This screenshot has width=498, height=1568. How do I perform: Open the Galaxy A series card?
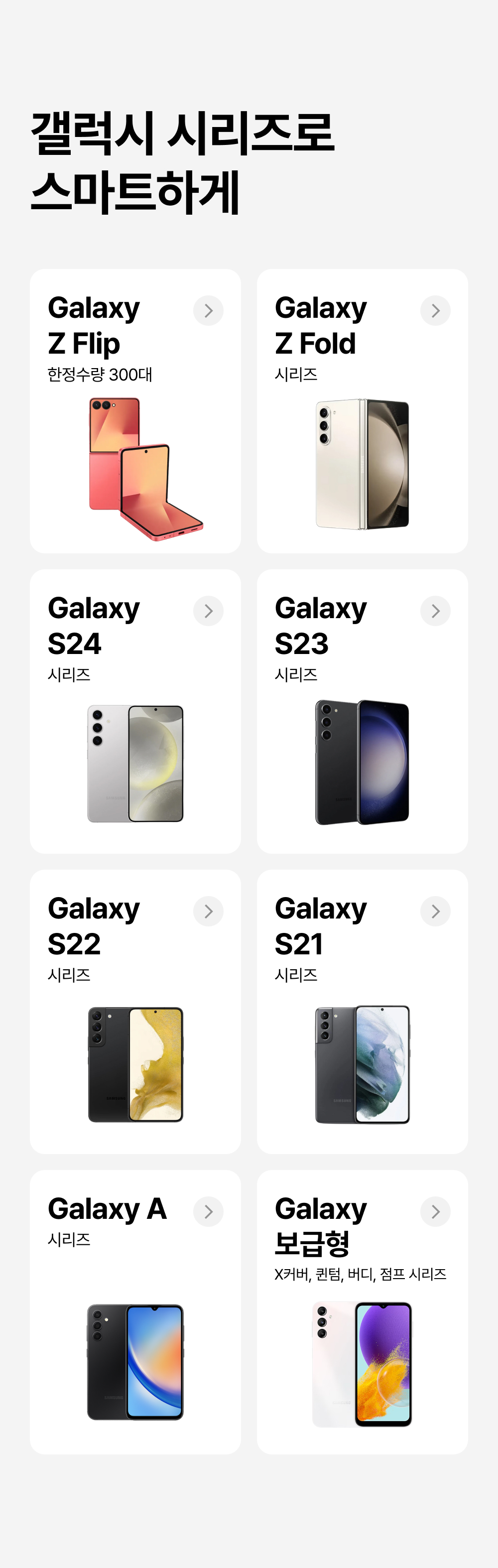(x=135, y=1312)
